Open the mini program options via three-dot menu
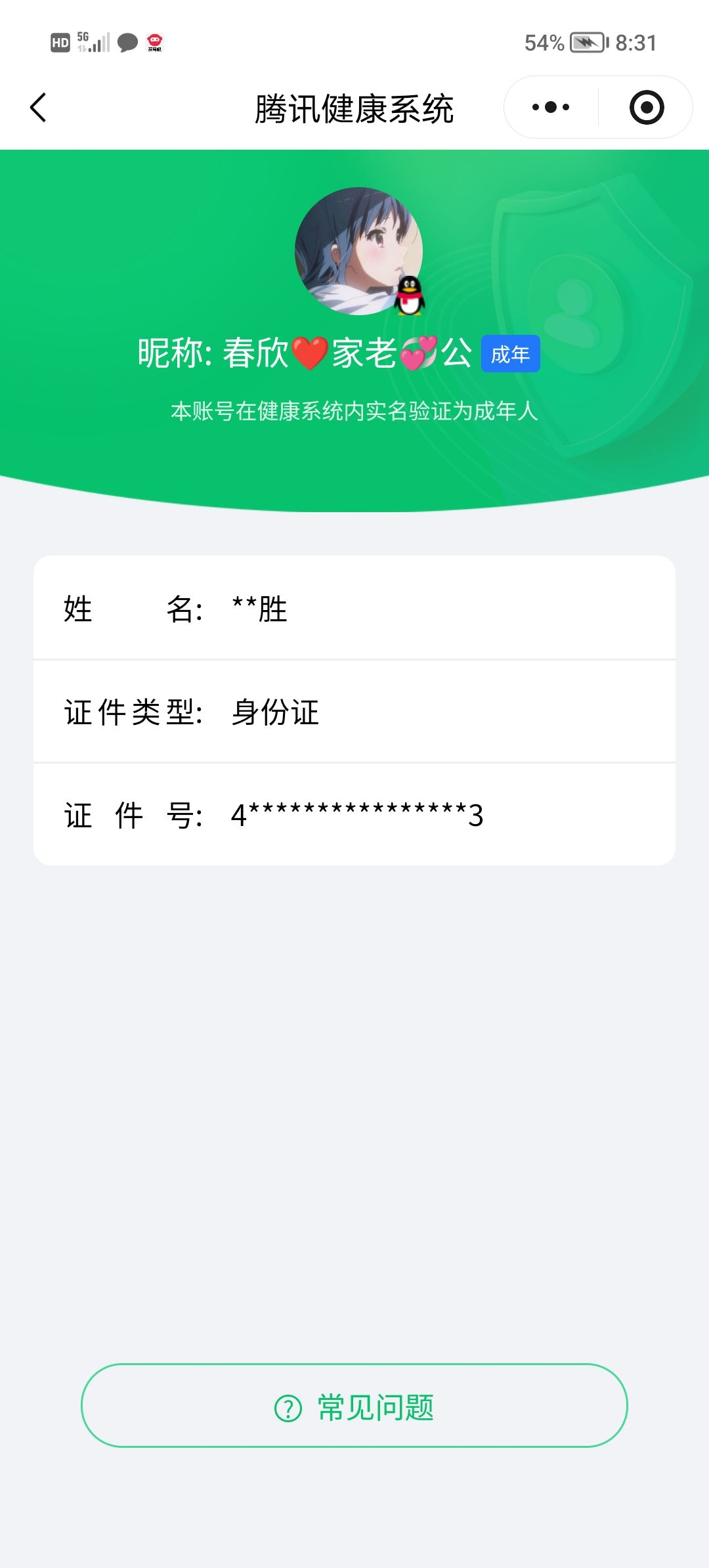 pyautogui.click(x=551, y=106)
